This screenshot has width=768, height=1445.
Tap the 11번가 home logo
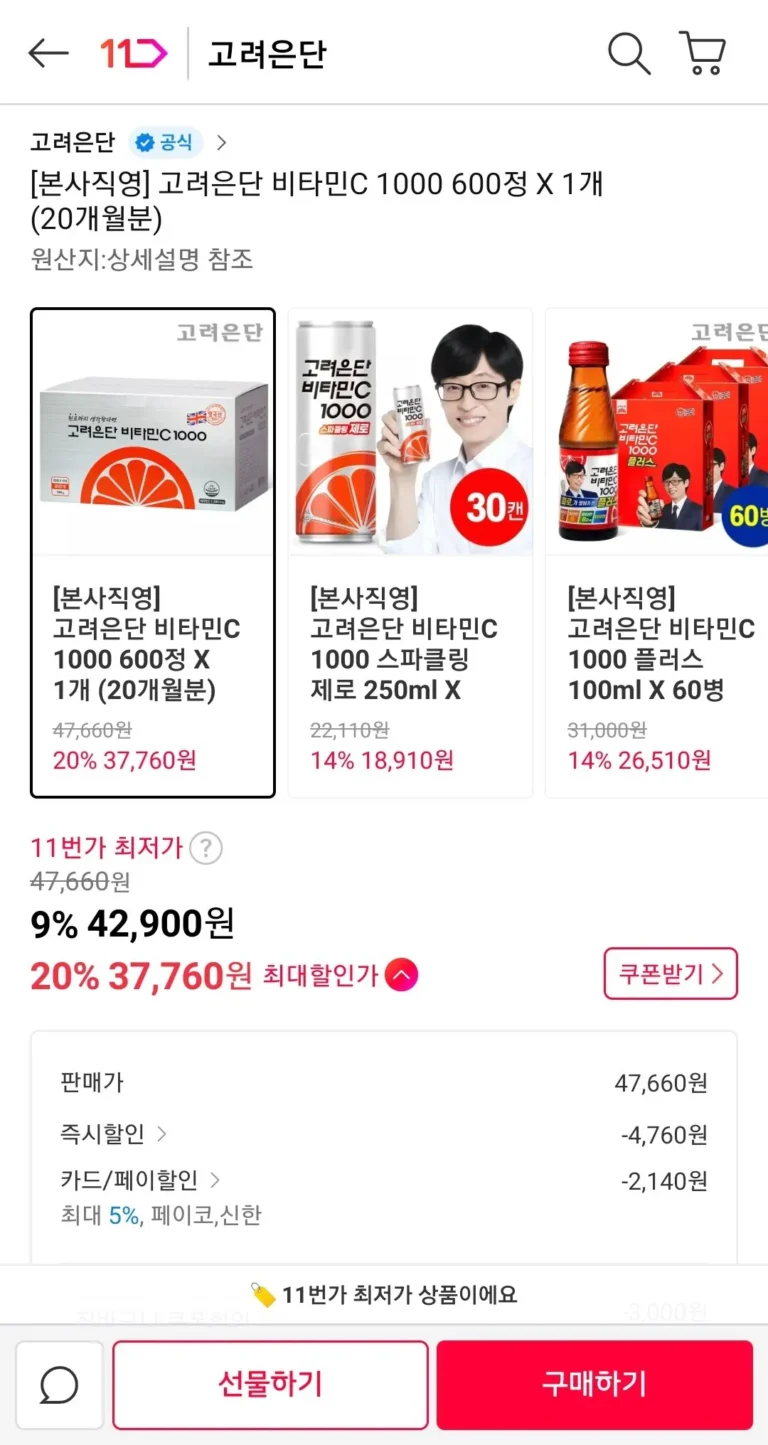click(133, 54)
